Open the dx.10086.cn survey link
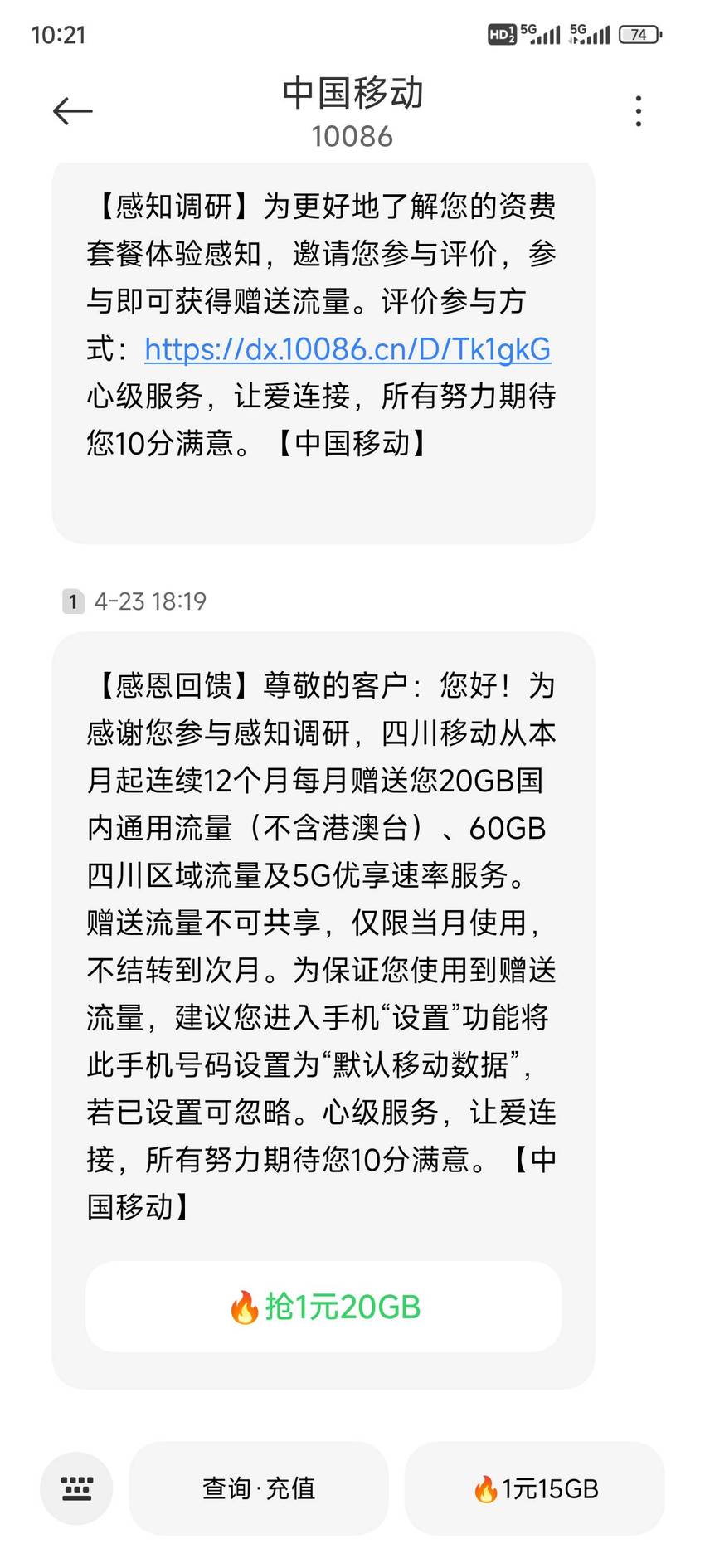Viewport: 705px width, 1568px height. 348,349
